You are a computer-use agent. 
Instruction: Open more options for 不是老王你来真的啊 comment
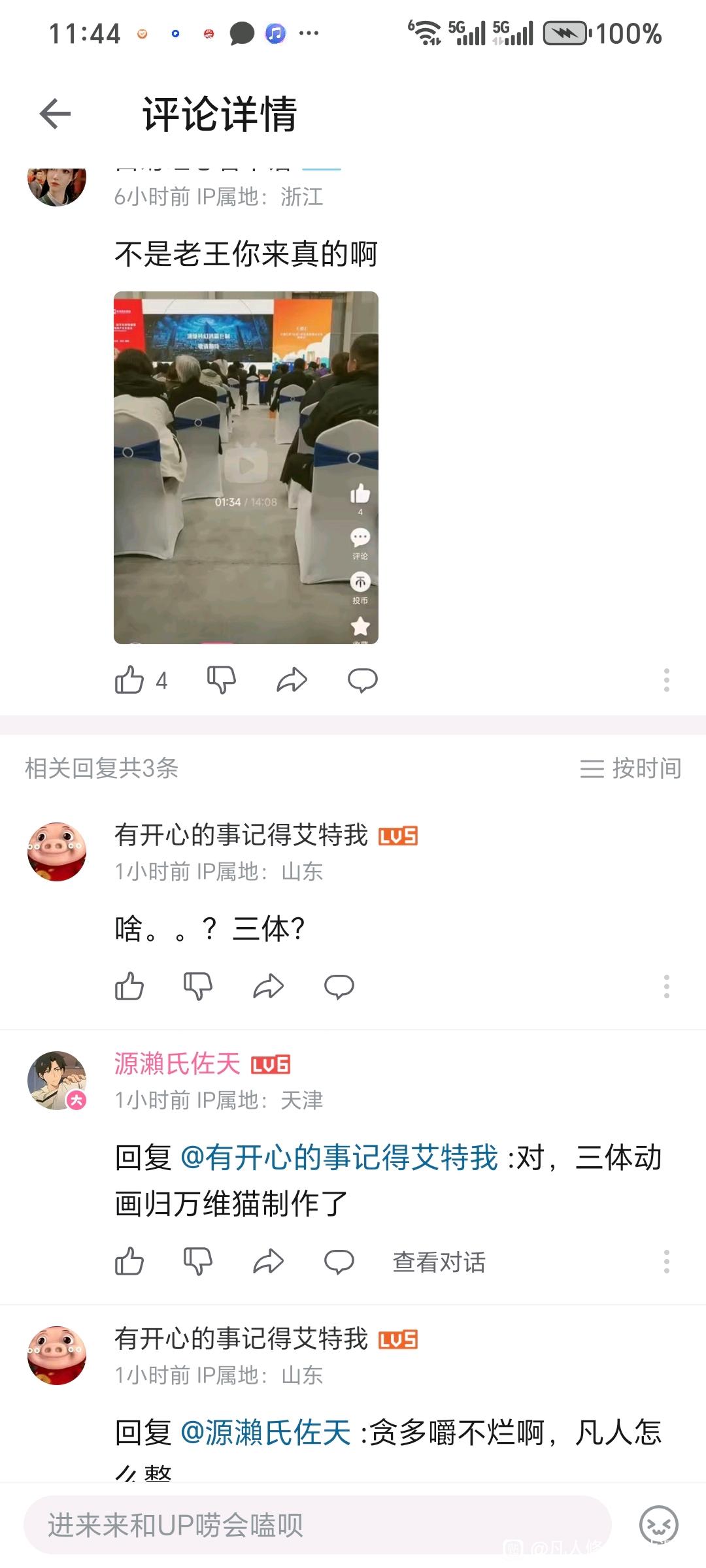pyautogui.click(x=666, y=680)
